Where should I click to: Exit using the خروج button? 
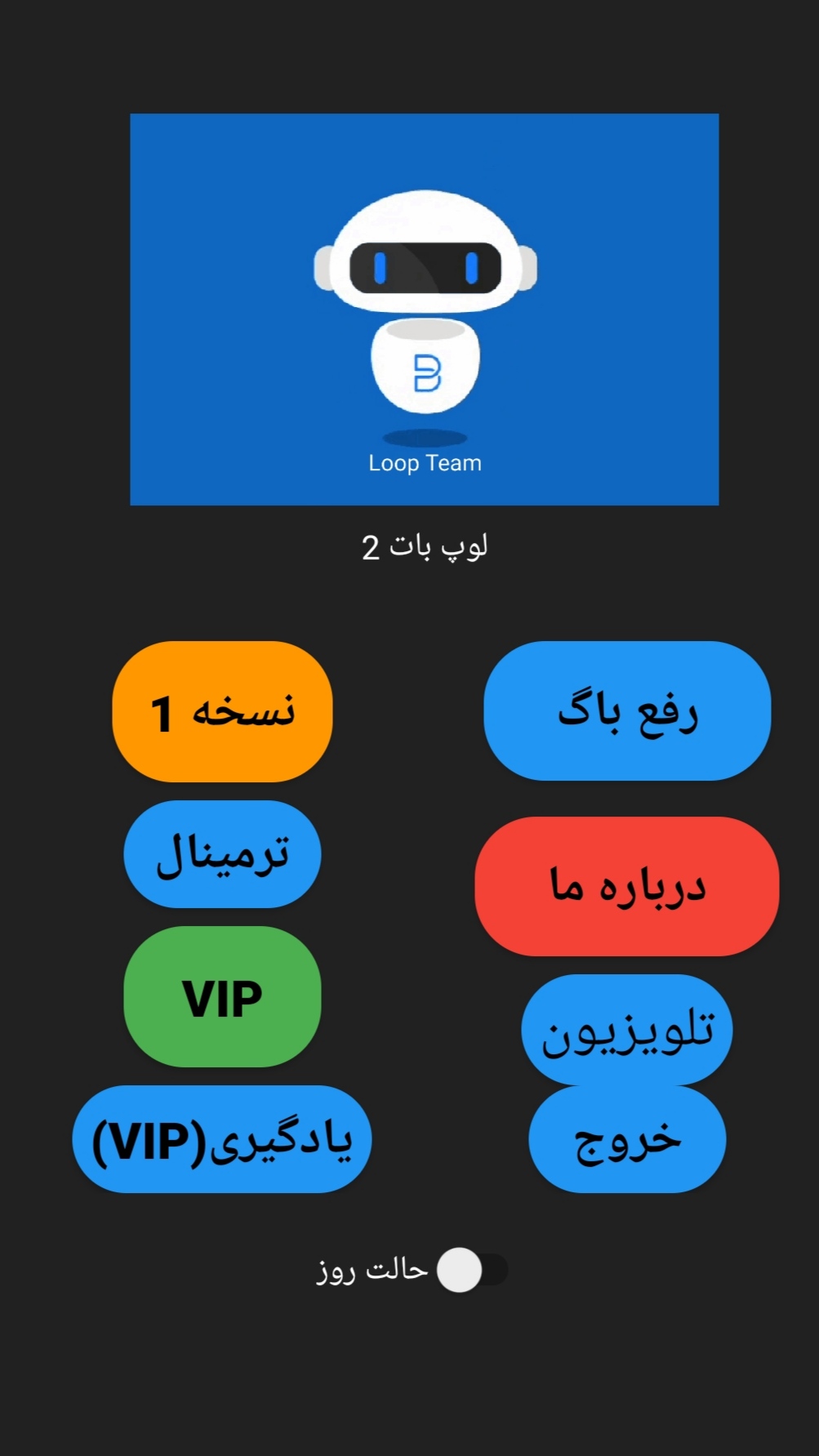(627, 1139)
